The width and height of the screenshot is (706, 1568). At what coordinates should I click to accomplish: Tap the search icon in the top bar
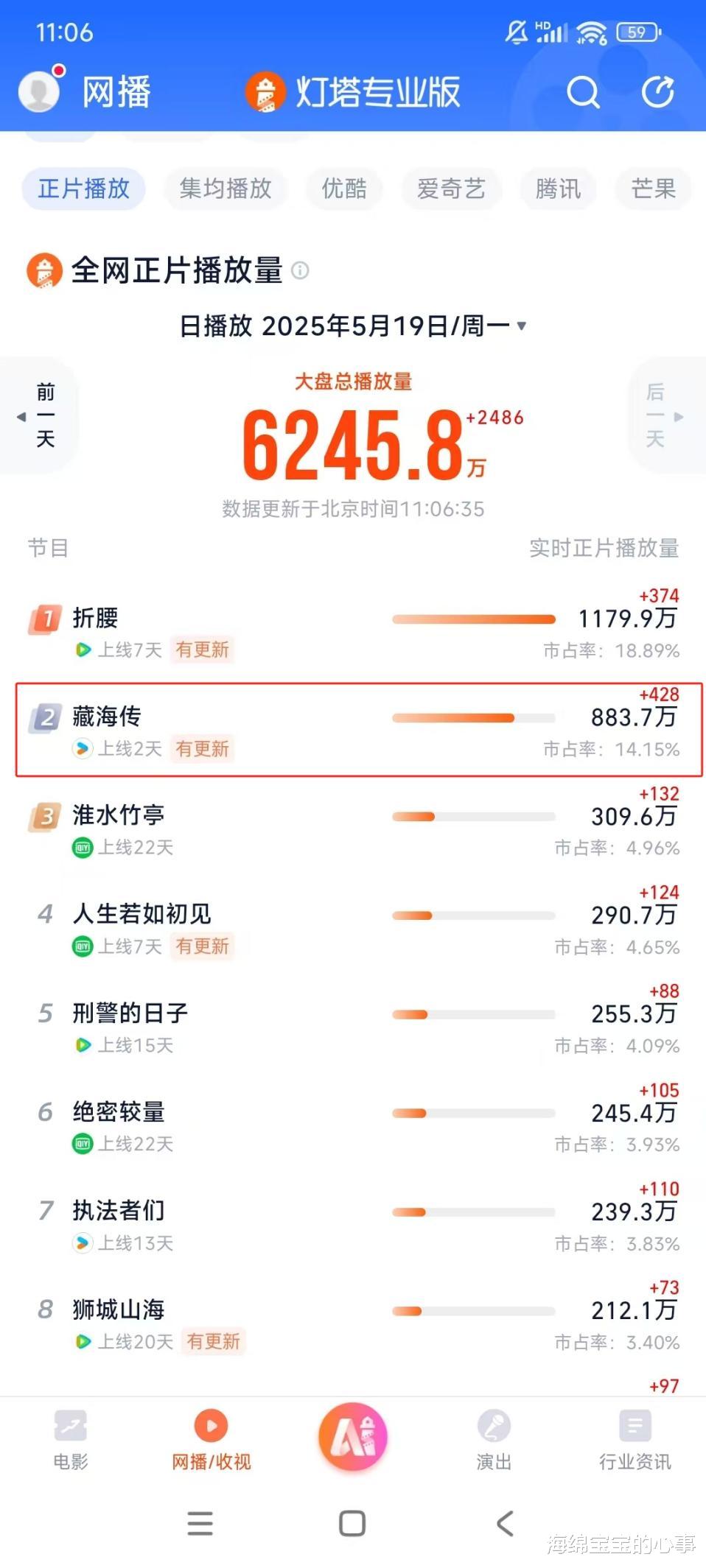tap(583, 92)
